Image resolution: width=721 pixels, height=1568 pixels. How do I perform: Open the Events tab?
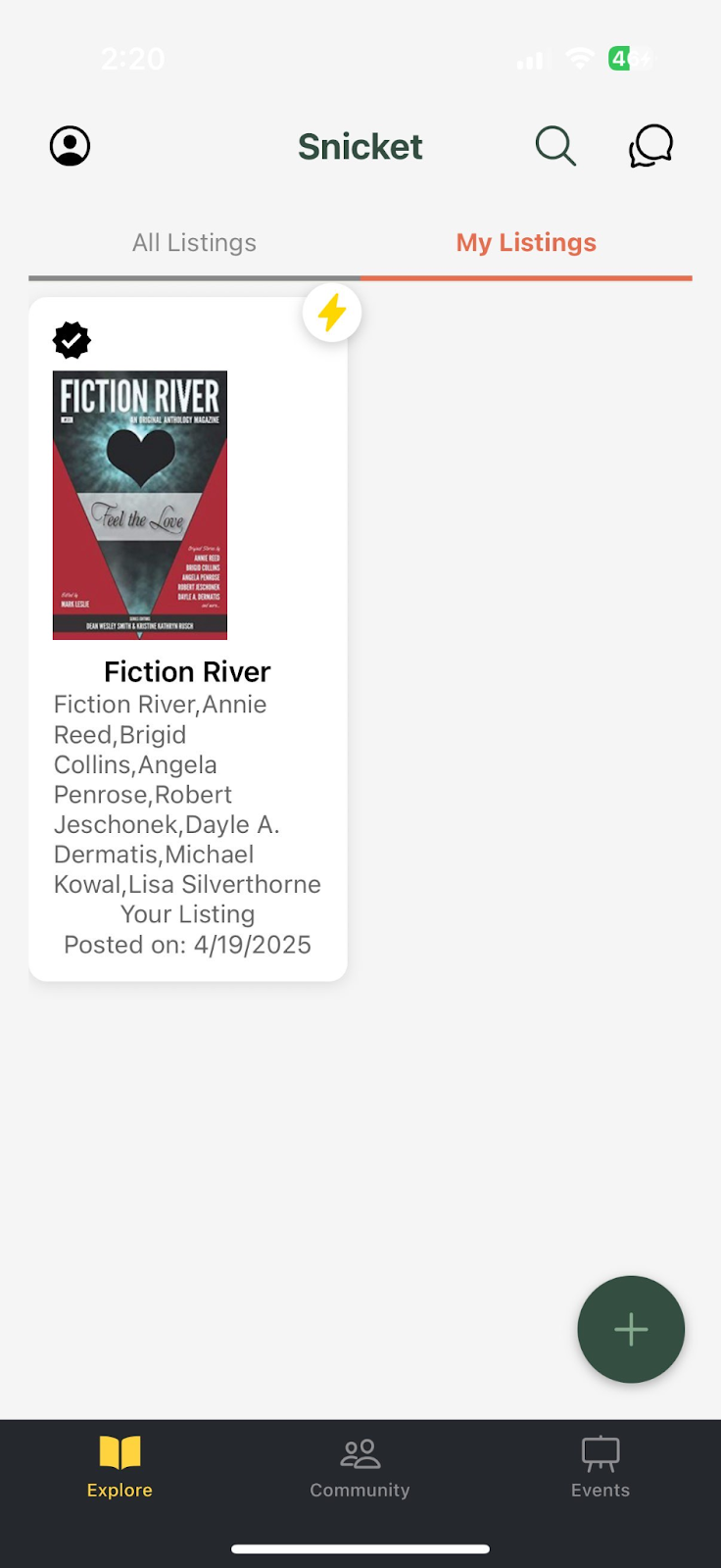[x=601, y=1467]
